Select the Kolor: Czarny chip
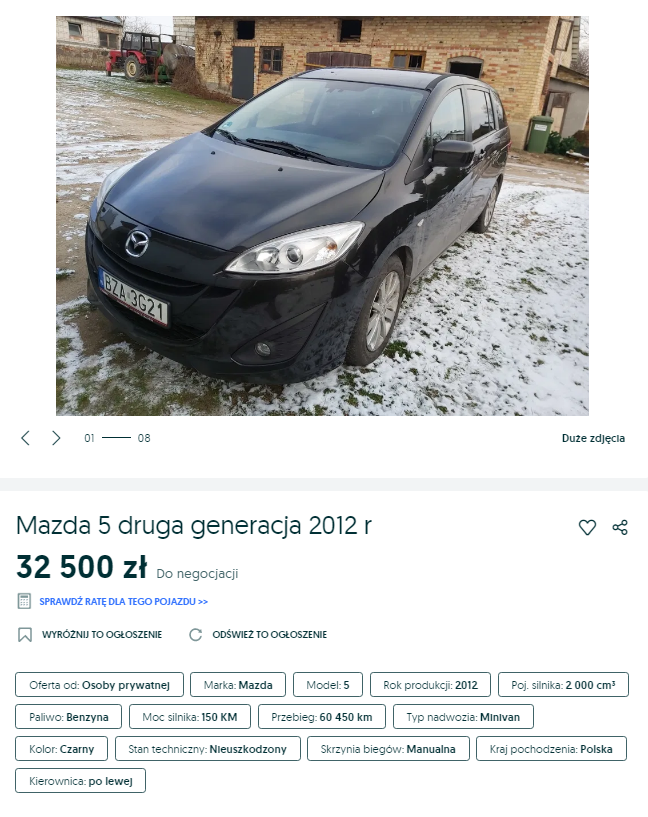The width and height of the screenshot is (648, 817). point(62,749)
